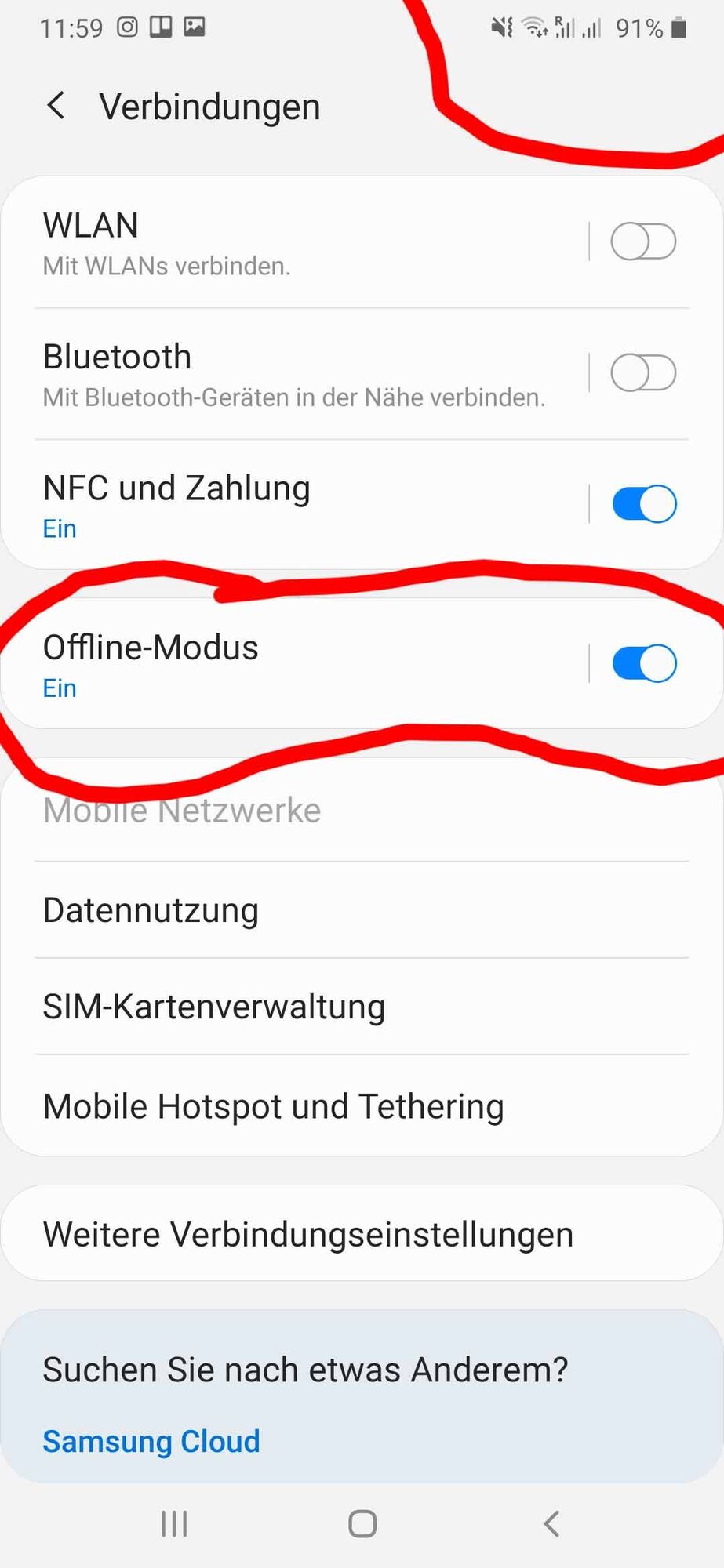This screenshot has height=1568, width=724.
Task: Turn on the WLAN switch
Action: 643,241
